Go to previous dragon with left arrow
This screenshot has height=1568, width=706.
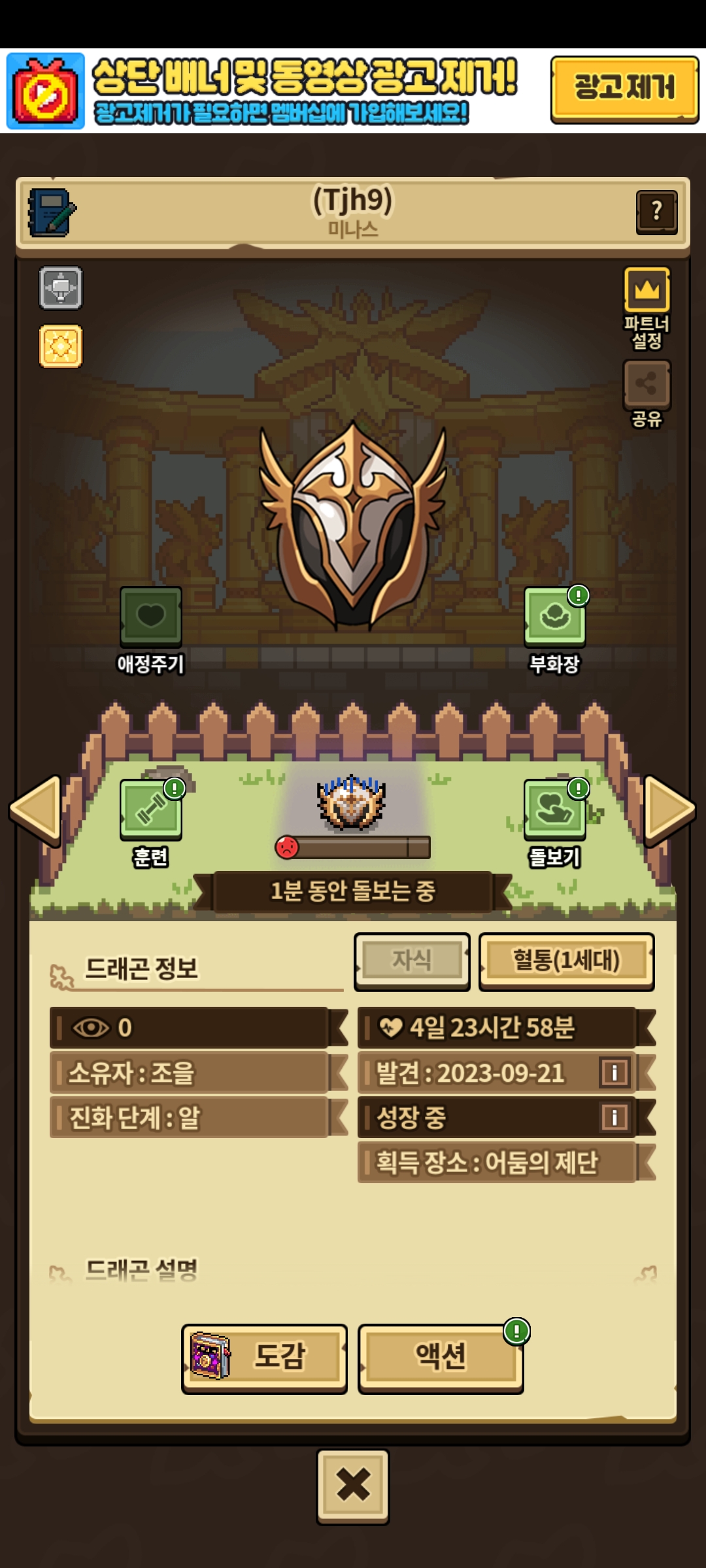(36, 809)
